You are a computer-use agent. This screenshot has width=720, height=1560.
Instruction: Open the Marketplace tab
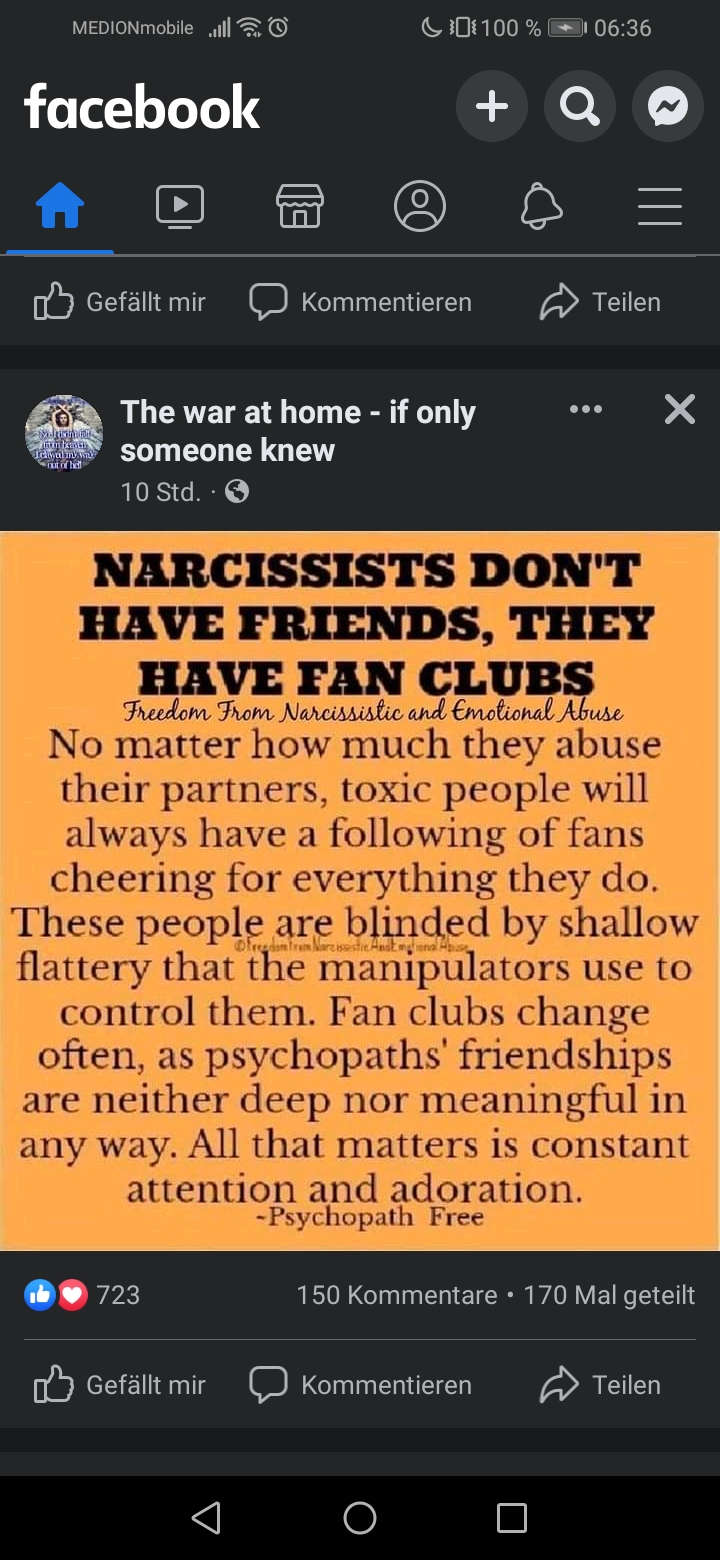point(300,208)
